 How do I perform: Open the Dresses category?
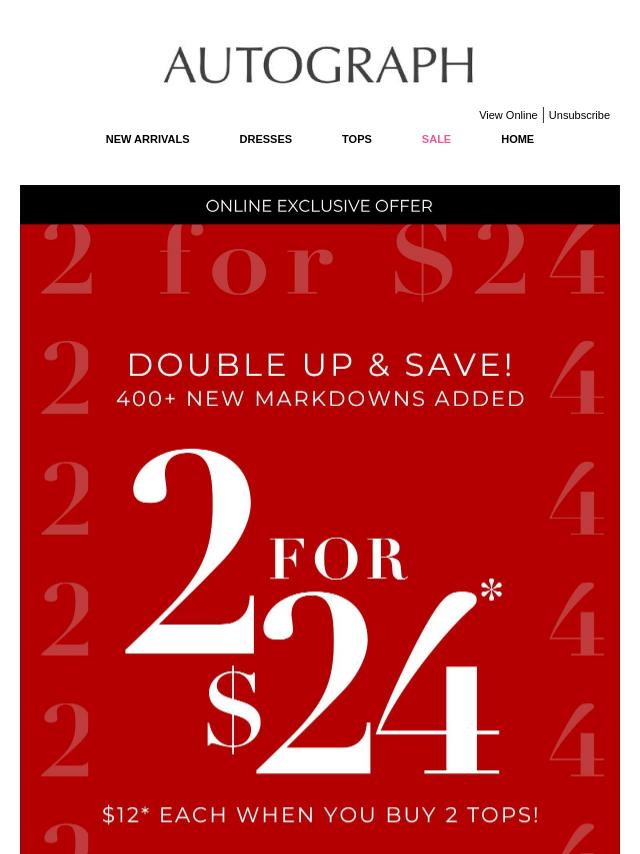265,139
